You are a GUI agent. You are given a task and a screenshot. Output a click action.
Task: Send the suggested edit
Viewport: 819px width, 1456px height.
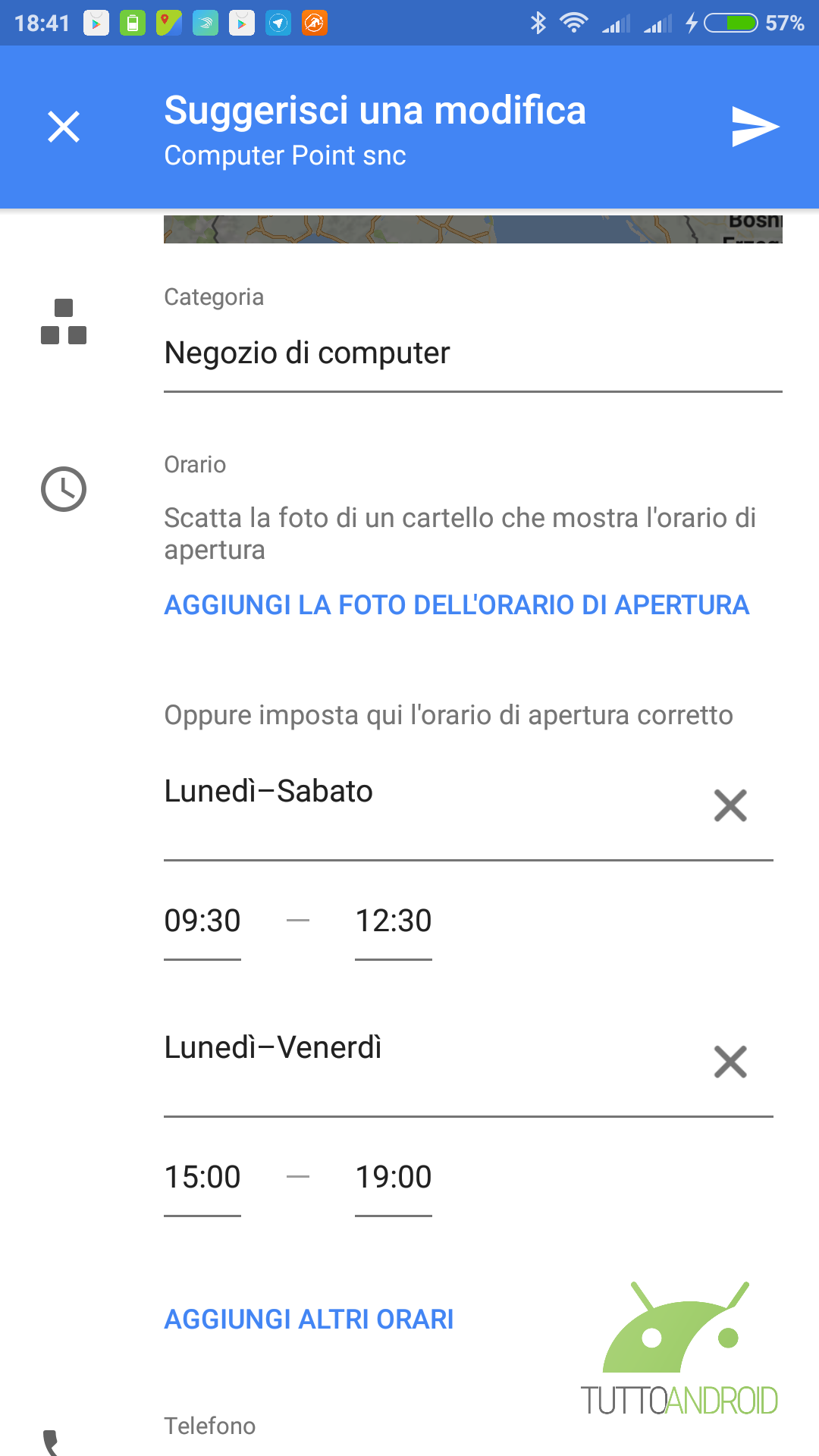coord(755,127)
